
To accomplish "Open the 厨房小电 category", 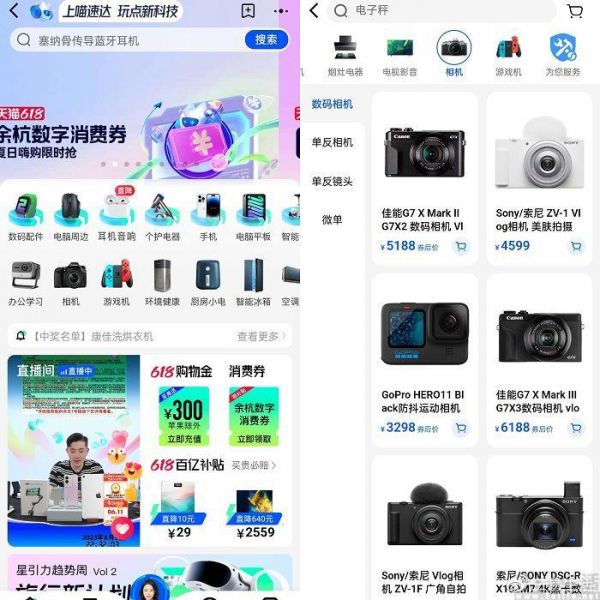I will (x=208, y=282).
